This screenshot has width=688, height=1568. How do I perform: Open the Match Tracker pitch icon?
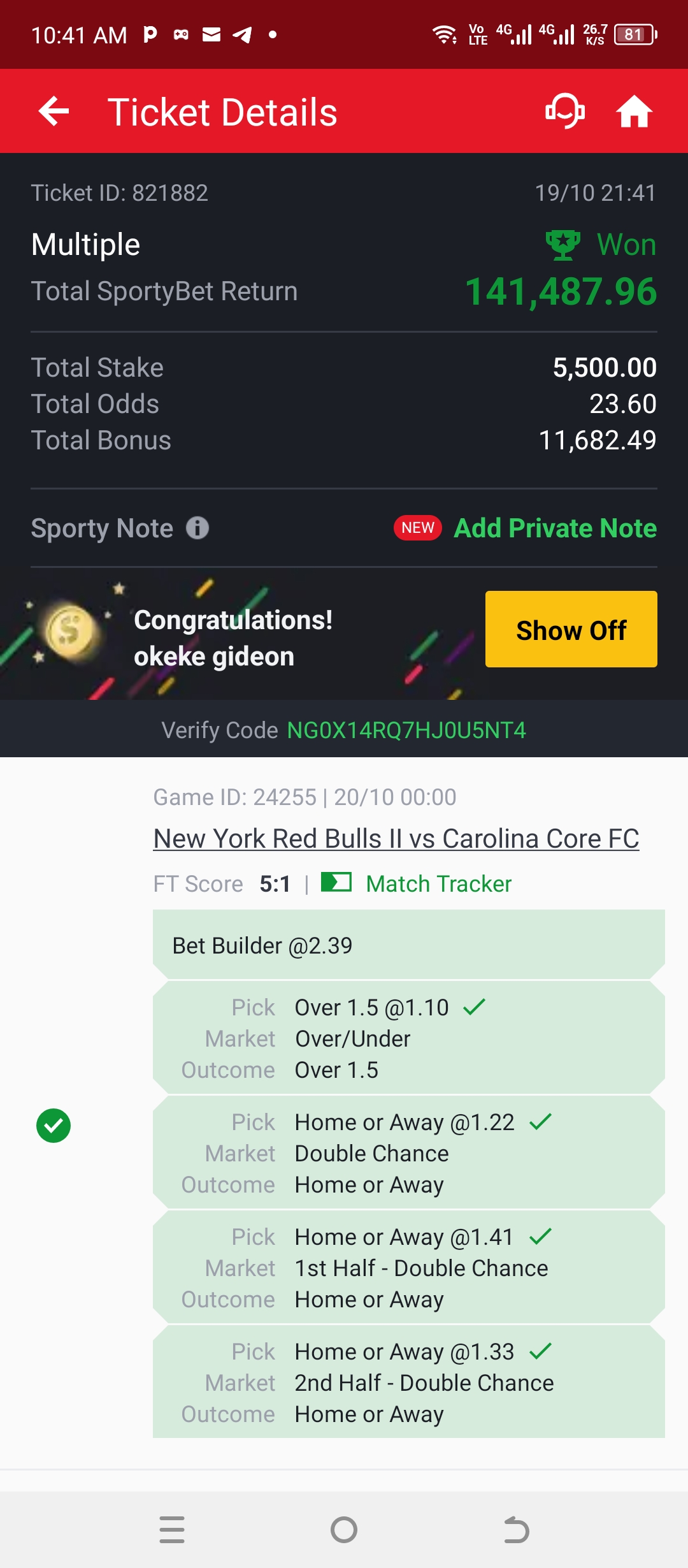(x=338, y=883)
